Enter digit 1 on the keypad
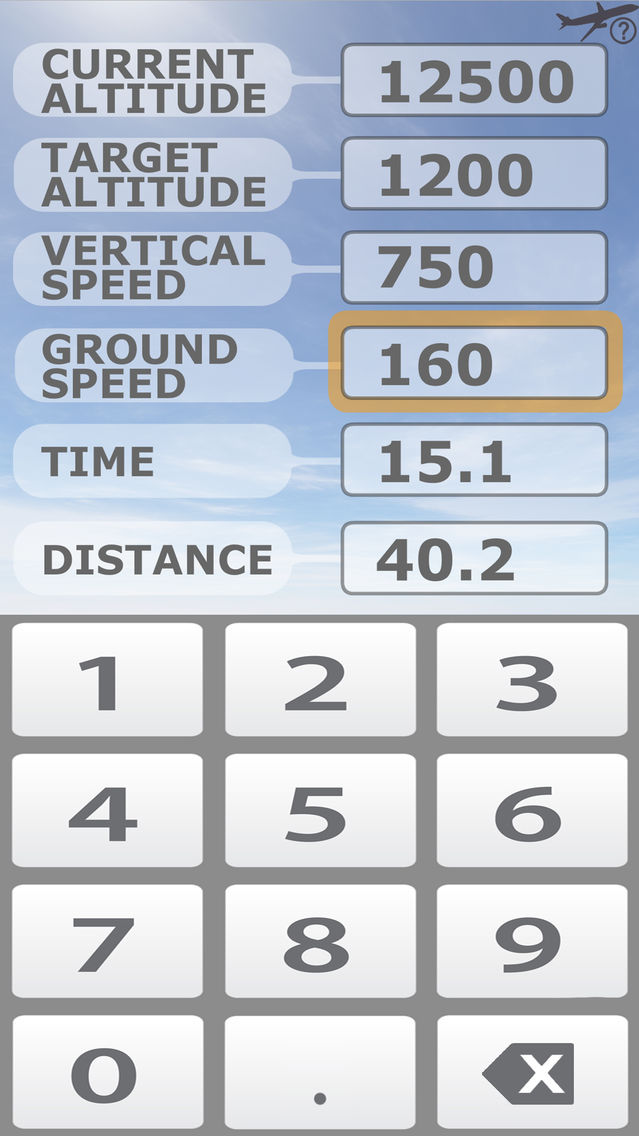 pos(107,680)
